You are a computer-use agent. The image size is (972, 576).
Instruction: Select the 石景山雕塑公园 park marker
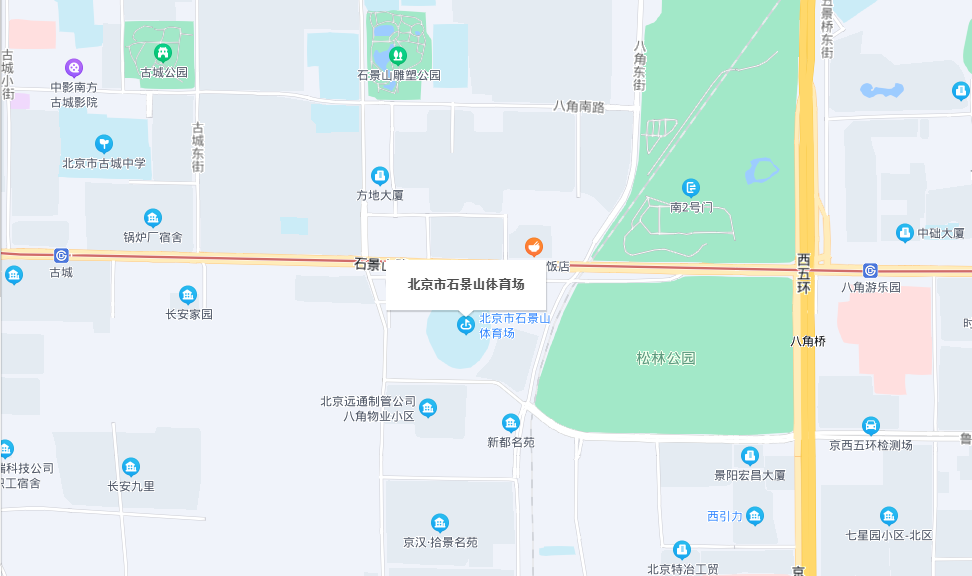tap(398, 55)
